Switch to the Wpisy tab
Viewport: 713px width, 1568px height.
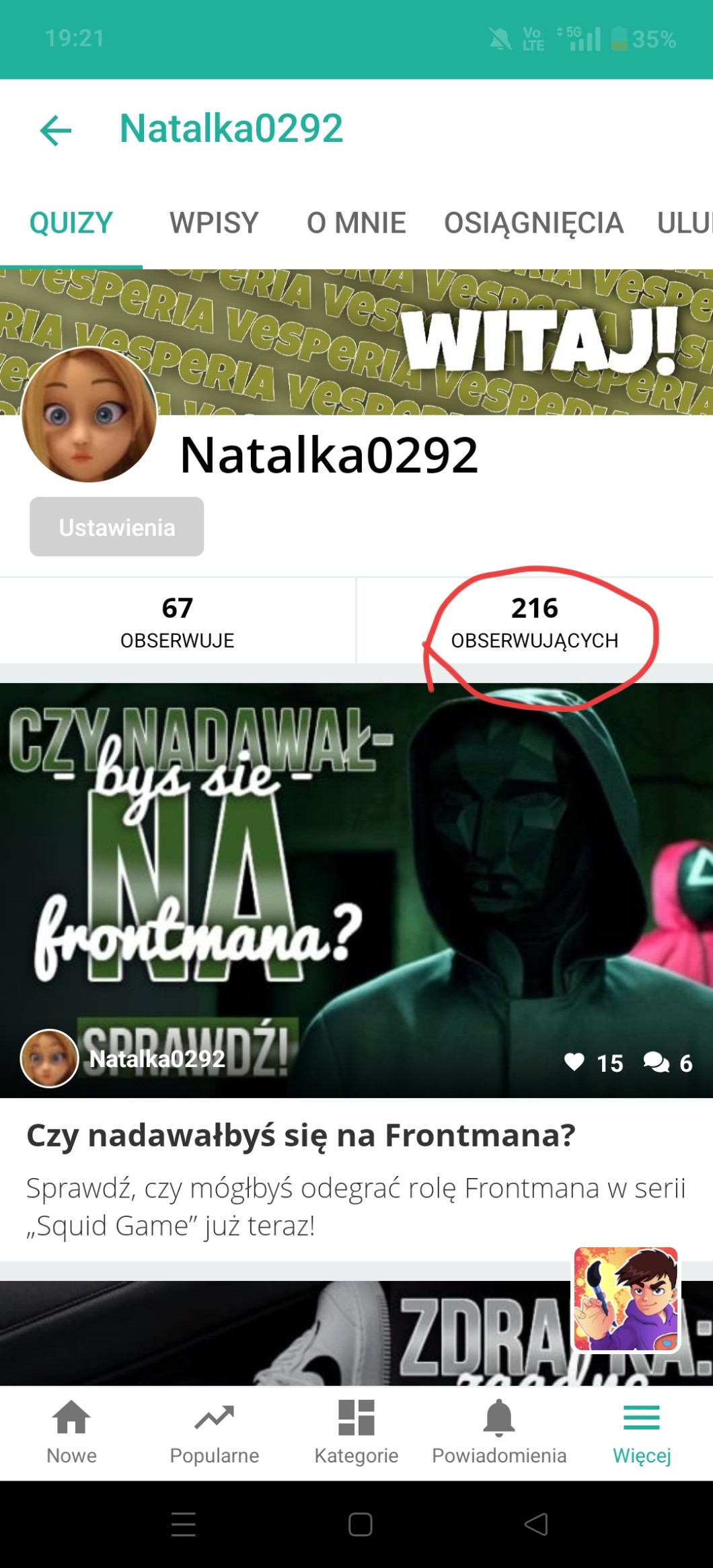pos(214,223)
